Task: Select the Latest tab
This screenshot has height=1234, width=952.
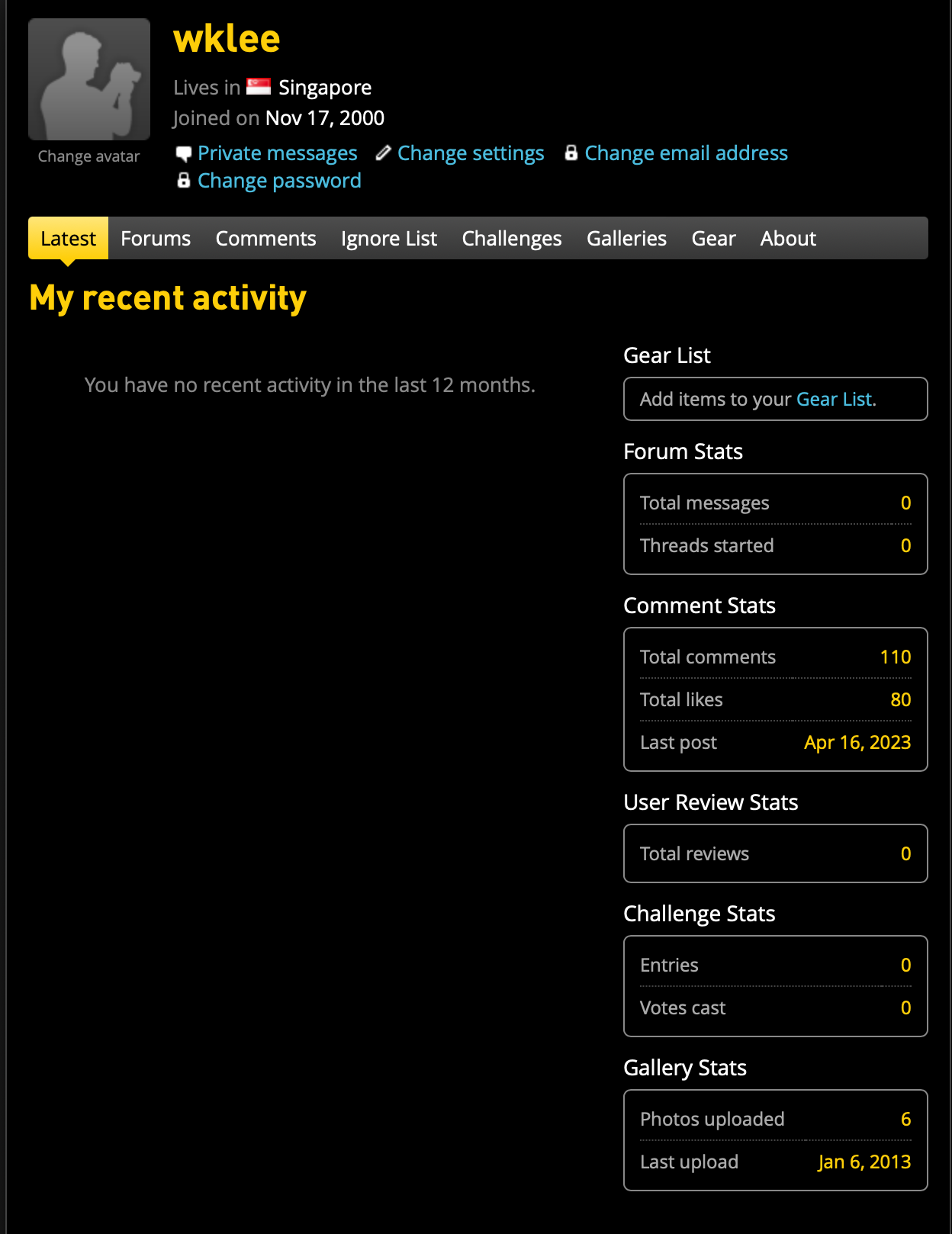Action: point(69,239)
